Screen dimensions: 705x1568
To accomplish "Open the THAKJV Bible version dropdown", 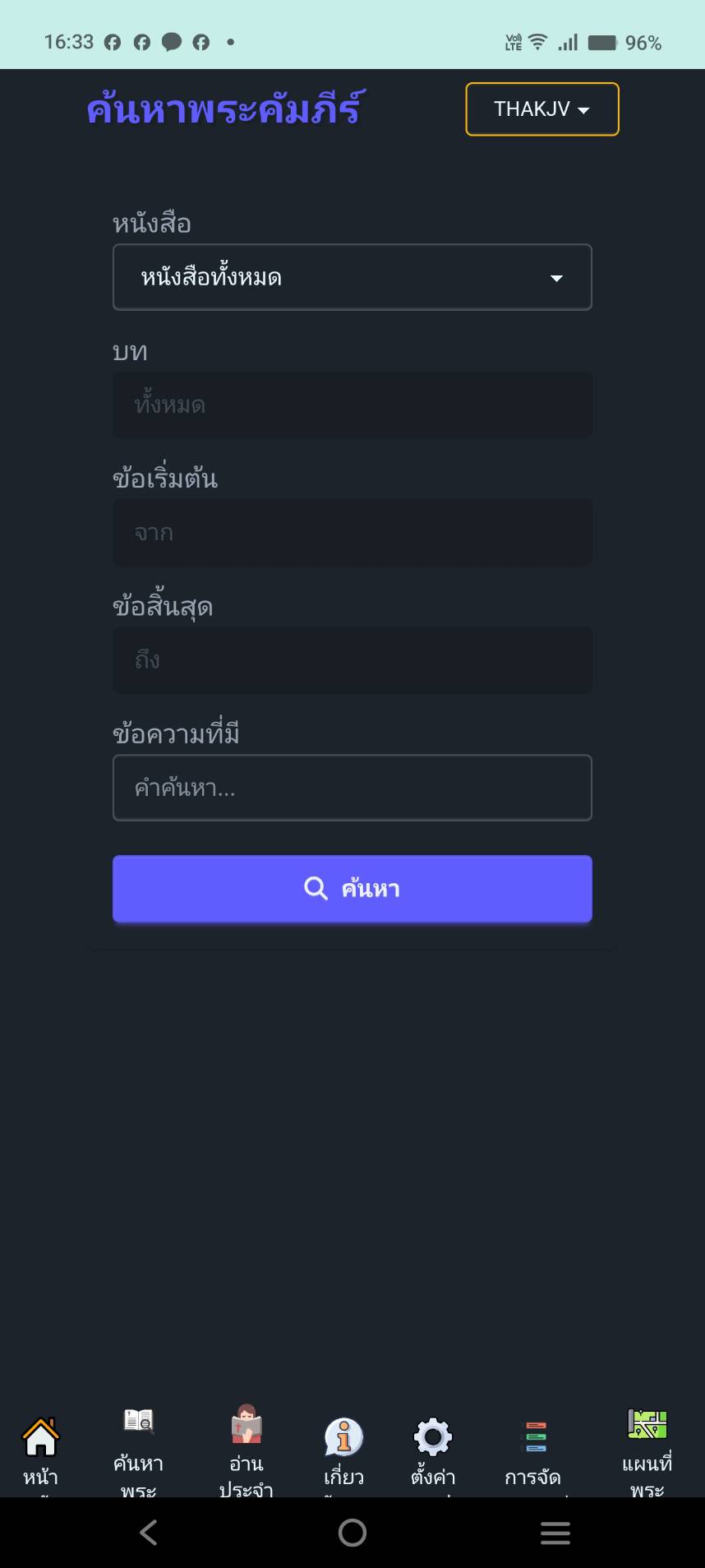I will [x=541, y=109].
